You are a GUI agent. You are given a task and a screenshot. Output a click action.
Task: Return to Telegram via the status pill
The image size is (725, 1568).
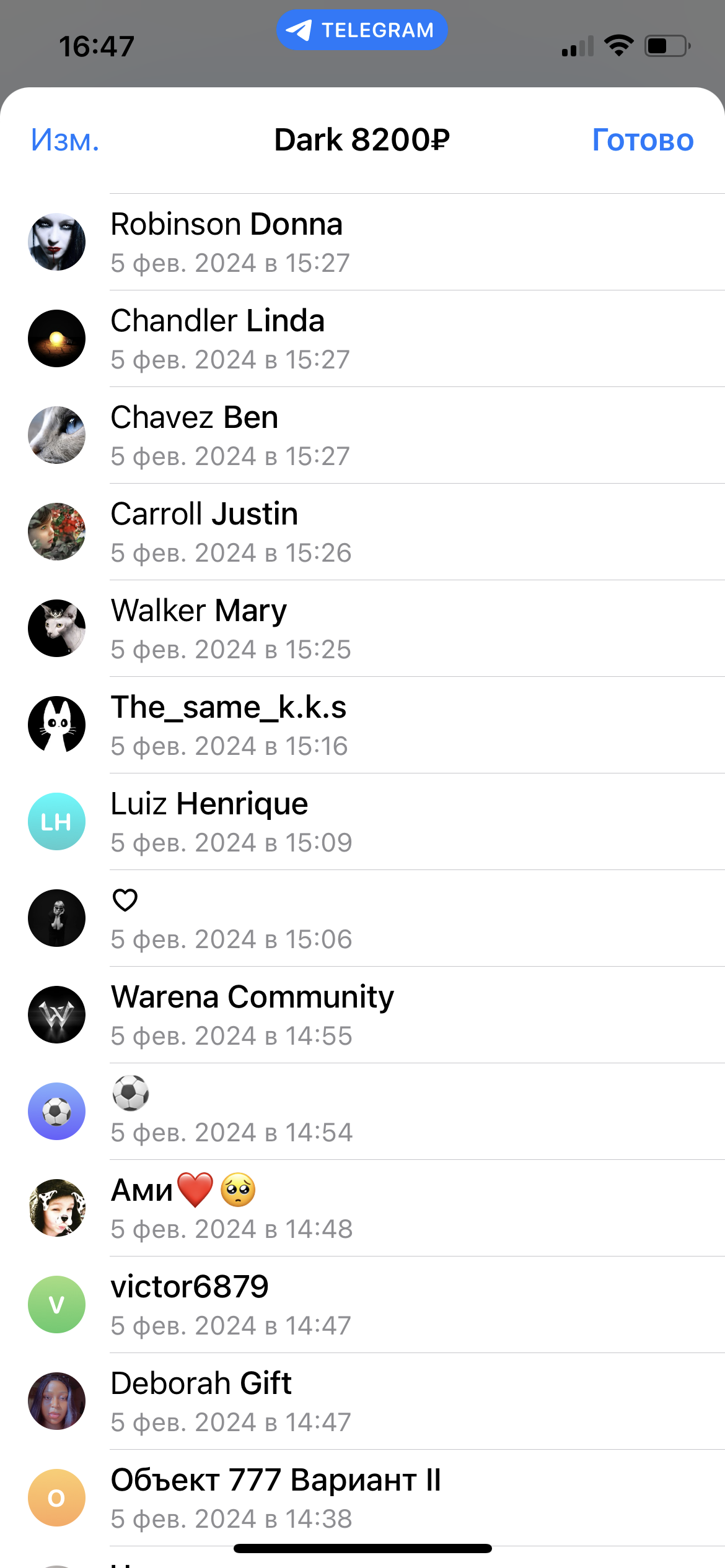pyautogui.click(x=362, y=30)
